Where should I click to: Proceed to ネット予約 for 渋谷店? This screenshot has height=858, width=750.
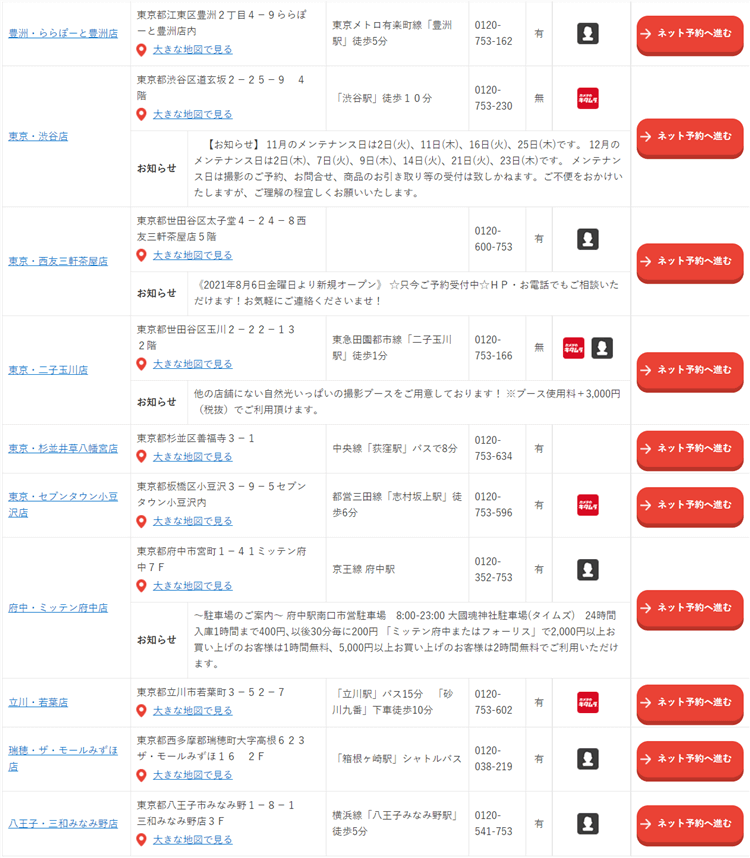click(x=690, y=136)
